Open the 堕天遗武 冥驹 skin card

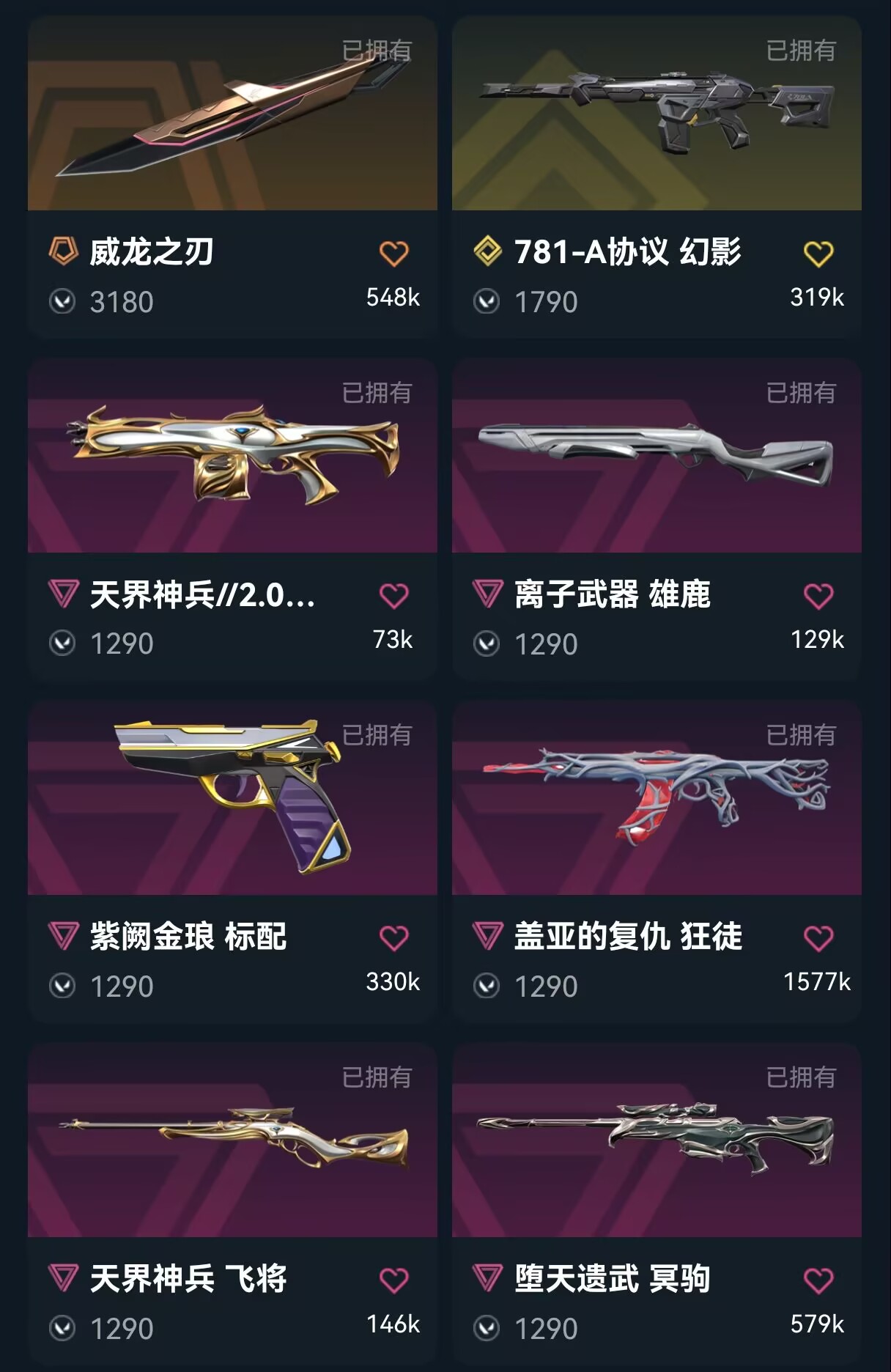click(x=657, y=1142)
